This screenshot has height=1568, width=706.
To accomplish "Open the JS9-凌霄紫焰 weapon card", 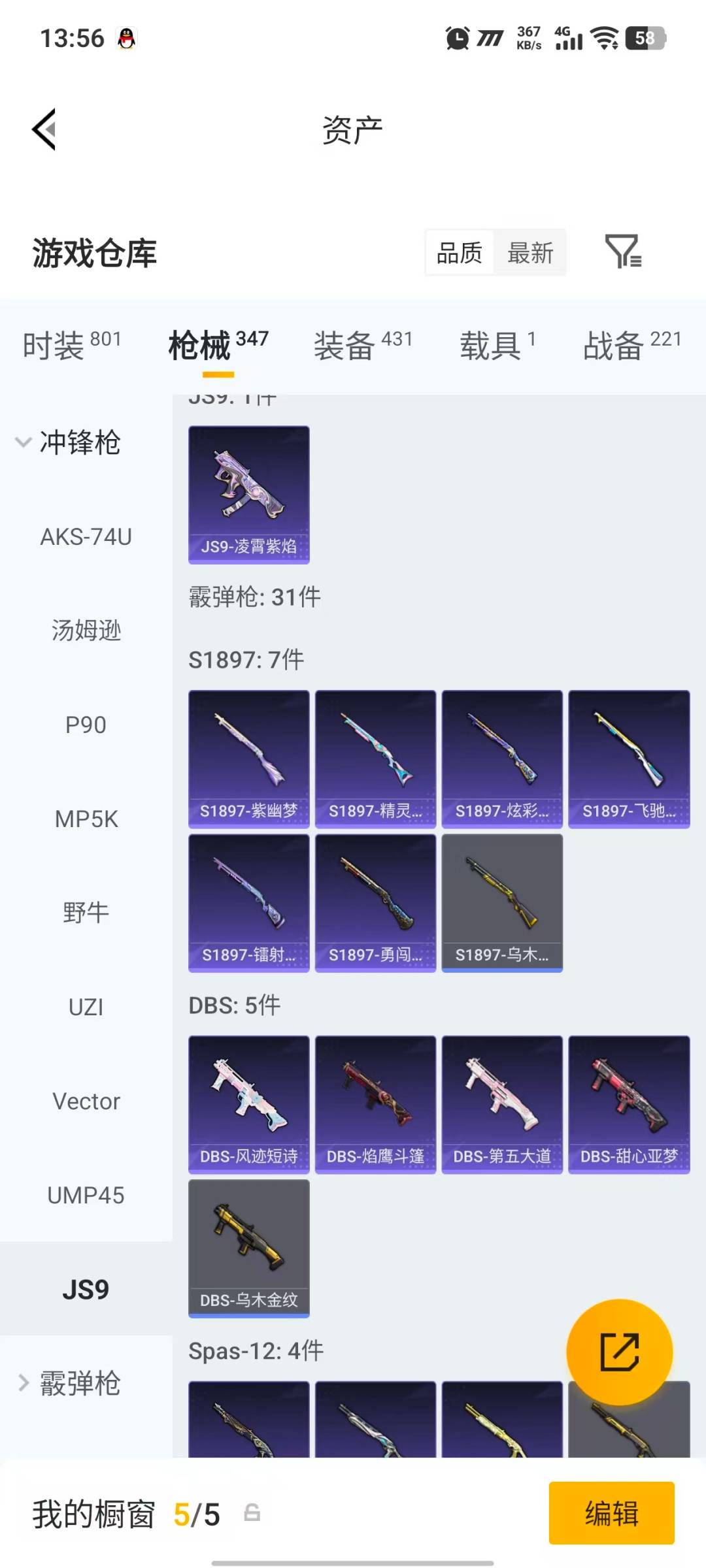I will click(x=248, y=495).
